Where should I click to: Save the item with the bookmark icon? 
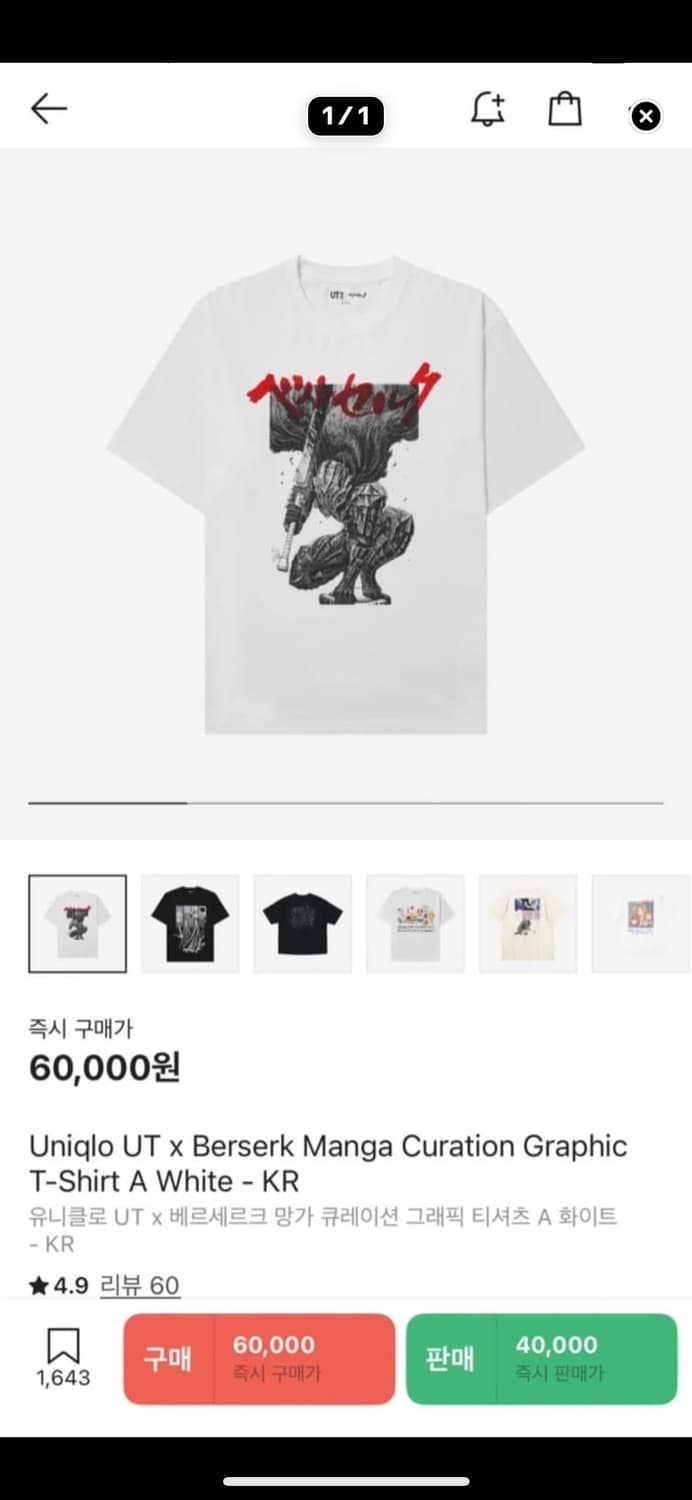click(63, 1347)
